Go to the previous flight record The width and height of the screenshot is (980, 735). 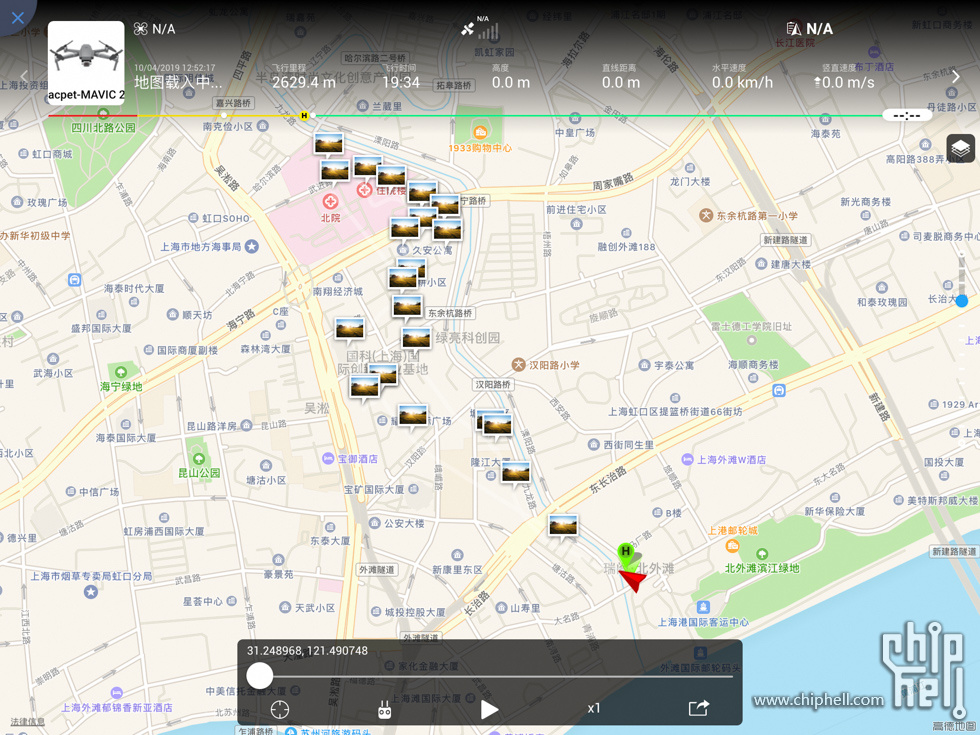[25, 77]
